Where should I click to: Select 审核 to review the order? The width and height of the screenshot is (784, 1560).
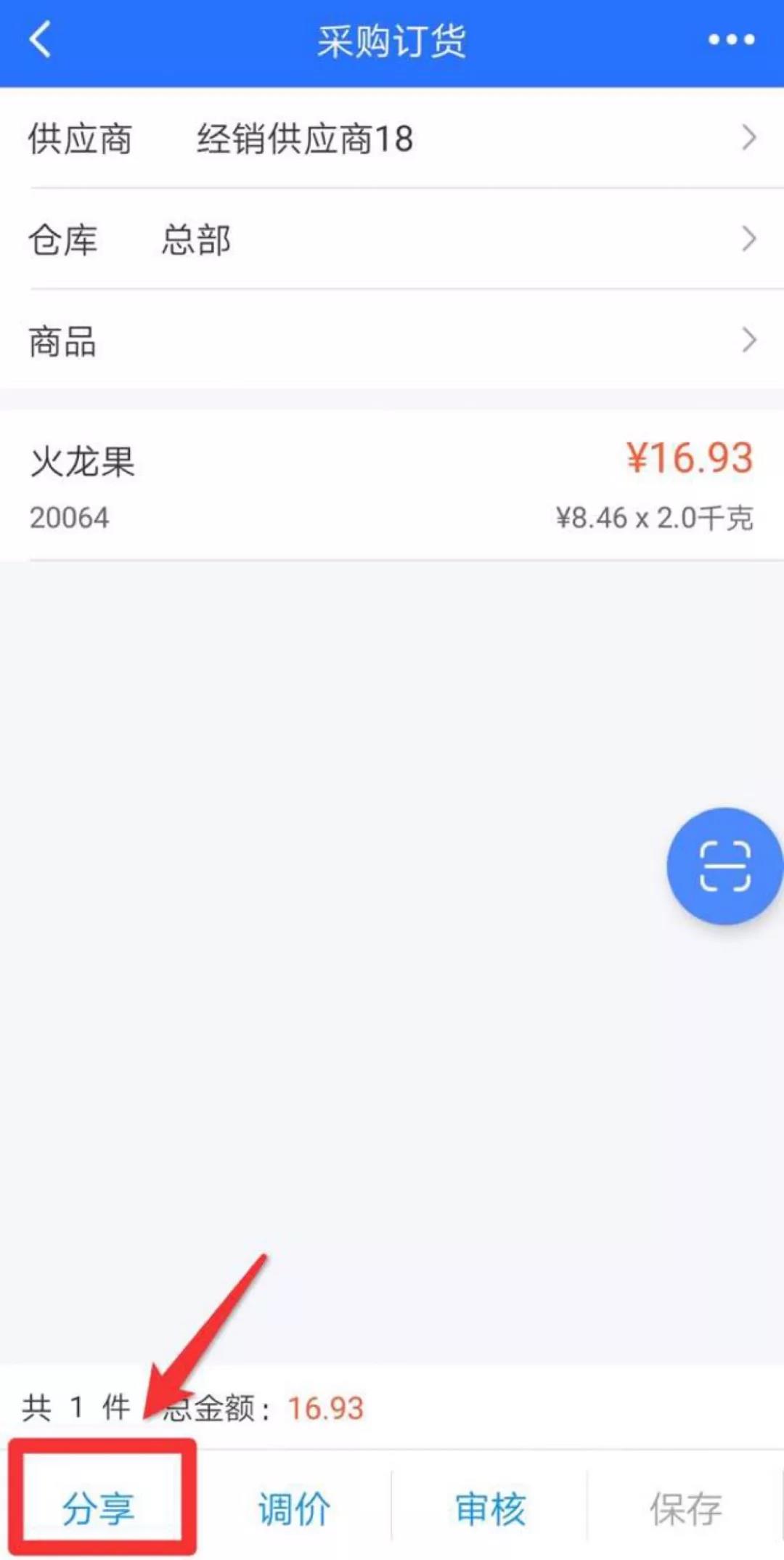(x=490, y=1508)
